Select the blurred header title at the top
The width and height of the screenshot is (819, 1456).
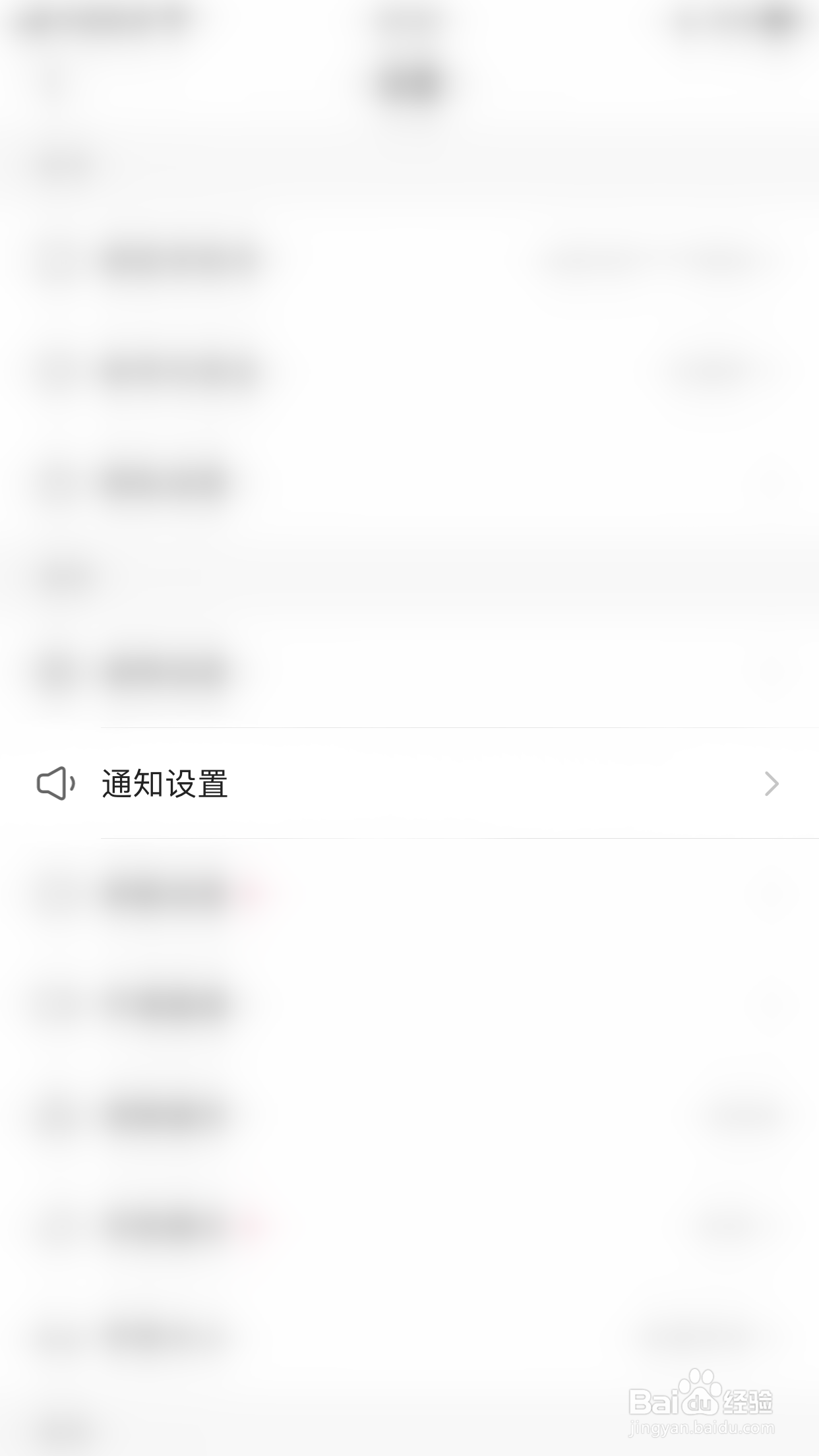[x=406, y=79]
